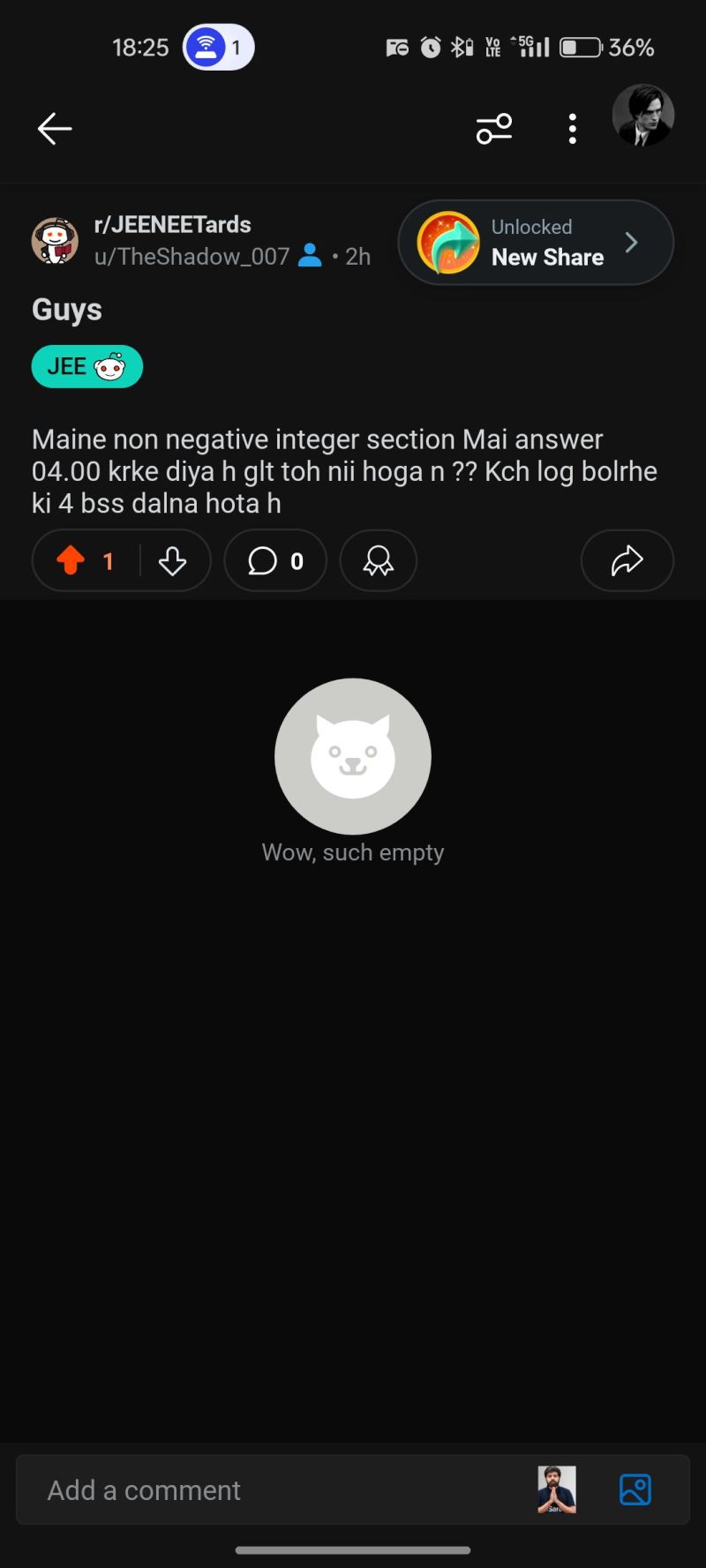The width and height of the screenshot is (706, 1568).
Task: Attach an image to the comment
Action: pos(635,1490)
